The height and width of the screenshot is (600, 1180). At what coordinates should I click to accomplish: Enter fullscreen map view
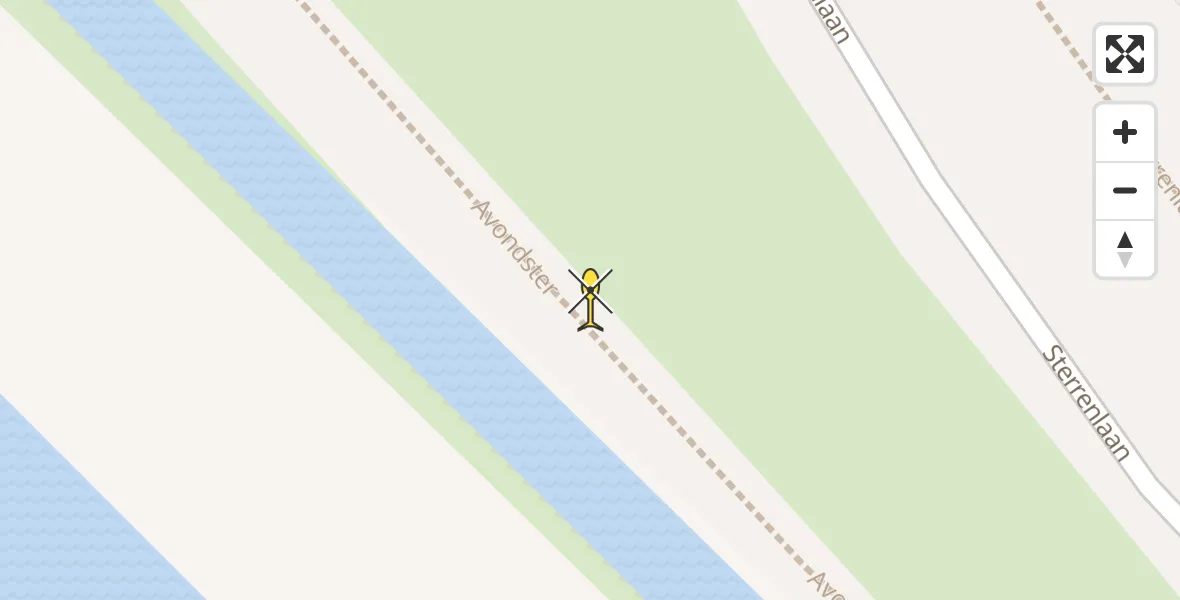1125,54
